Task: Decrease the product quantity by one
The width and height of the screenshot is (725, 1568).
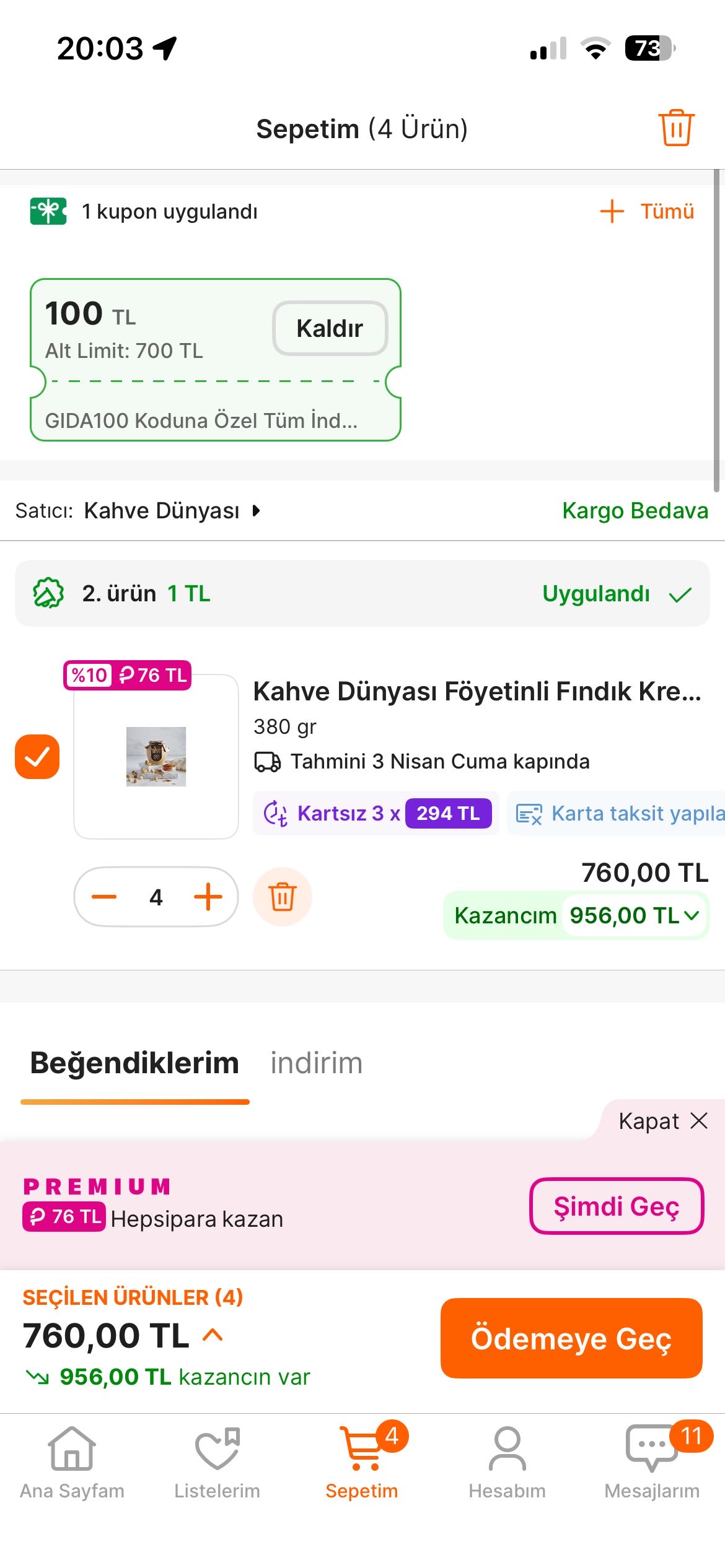Action: (x=104, y=897)
